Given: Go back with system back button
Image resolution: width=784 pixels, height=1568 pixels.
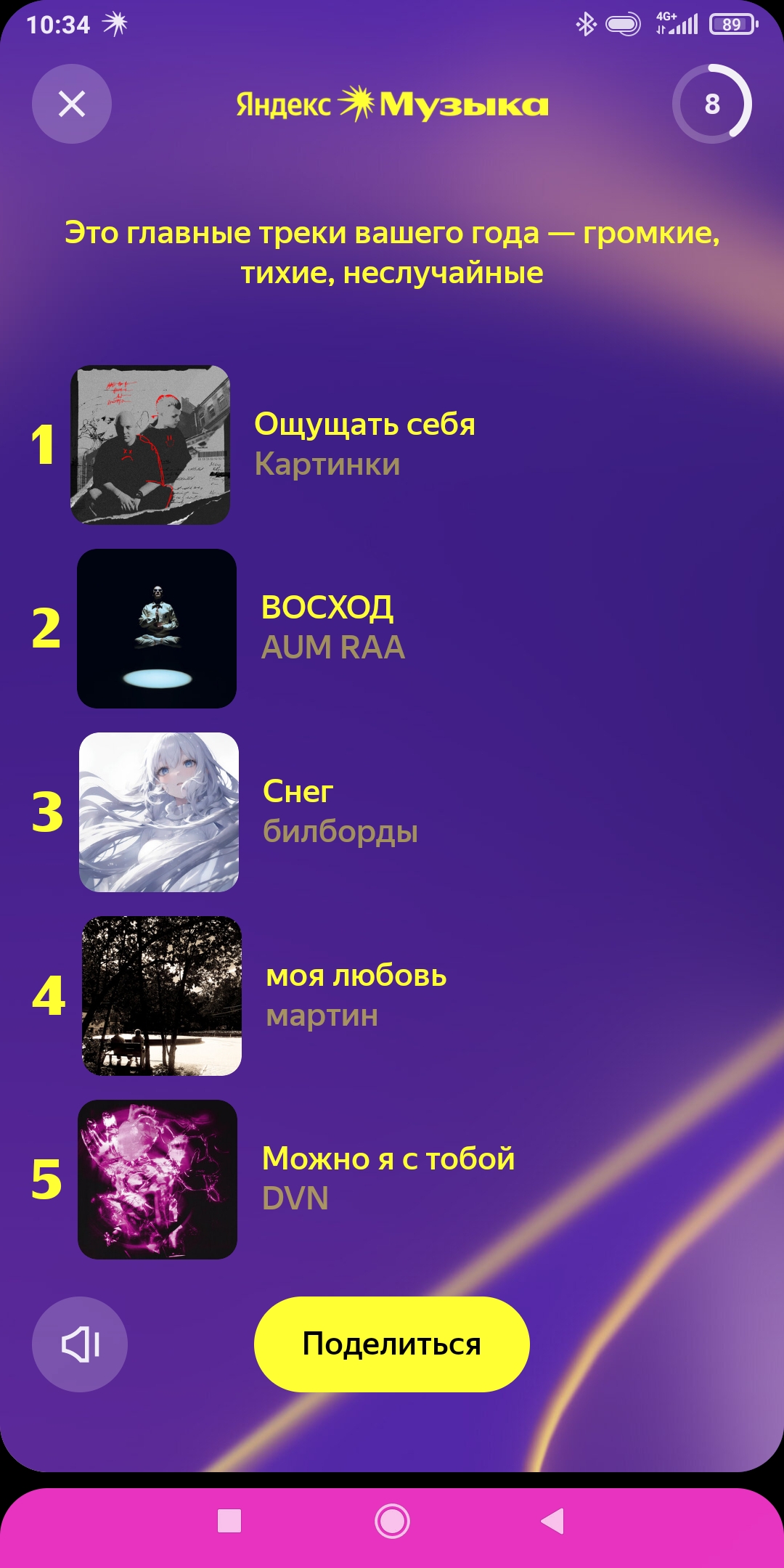Looking at the screenshot, I should point(552,1521).
